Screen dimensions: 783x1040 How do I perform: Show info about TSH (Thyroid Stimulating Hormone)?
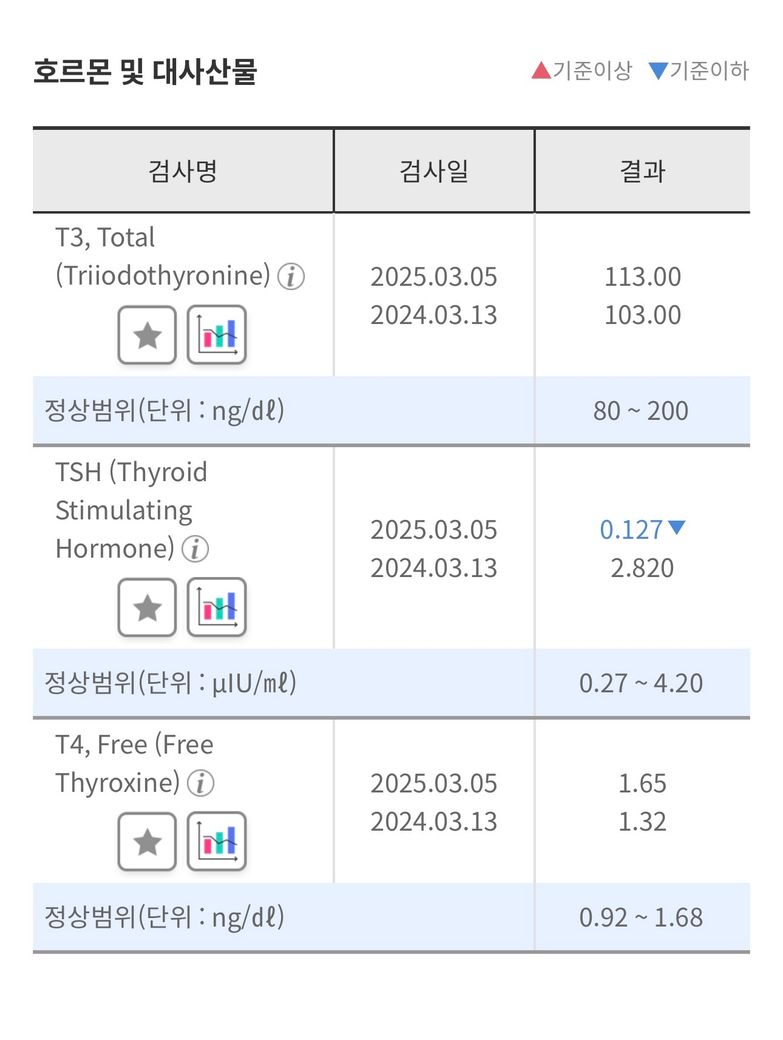pyautogui.click(x=196, y=549)
